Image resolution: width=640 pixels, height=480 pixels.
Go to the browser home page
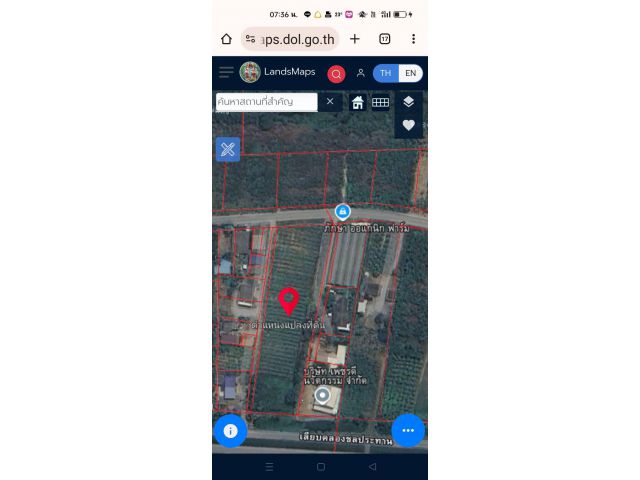click(x=227, y=39)
